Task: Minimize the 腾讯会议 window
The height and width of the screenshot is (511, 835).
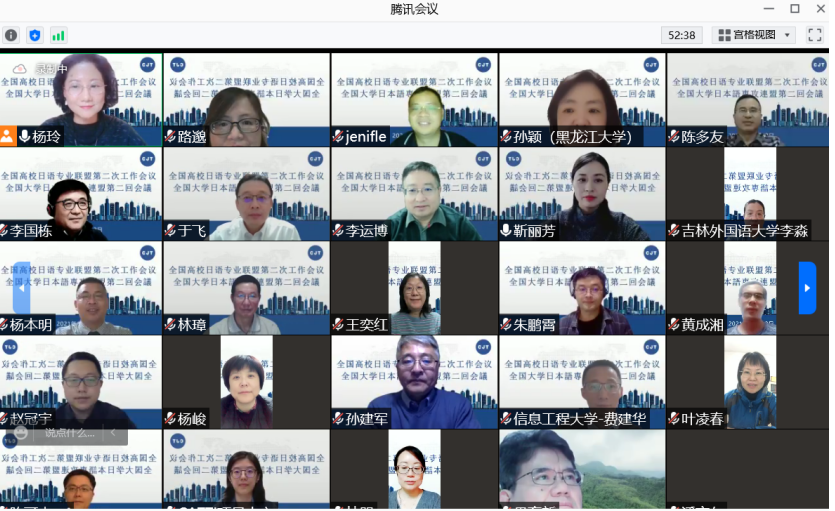Action: (x=766, y=9)
